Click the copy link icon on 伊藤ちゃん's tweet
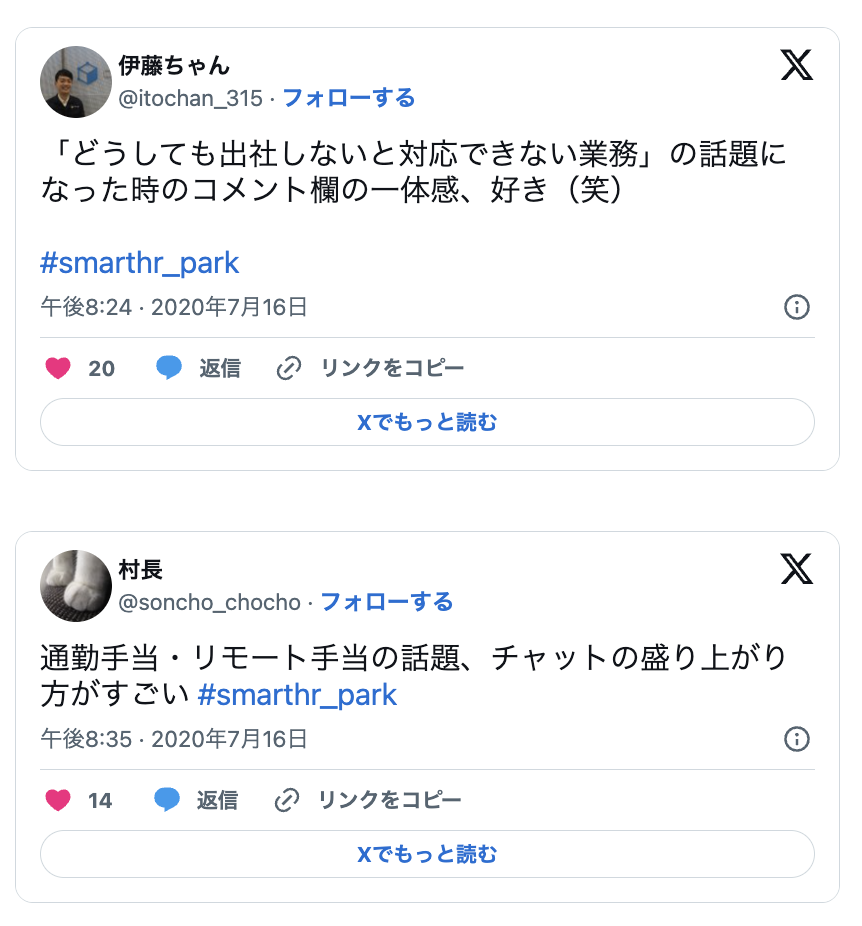Screen dimensions: 862x926 289,368
